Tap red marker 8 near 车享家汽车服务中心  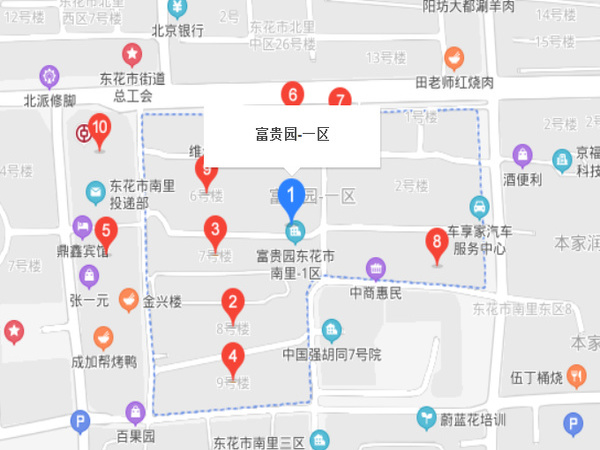[436, 241]
